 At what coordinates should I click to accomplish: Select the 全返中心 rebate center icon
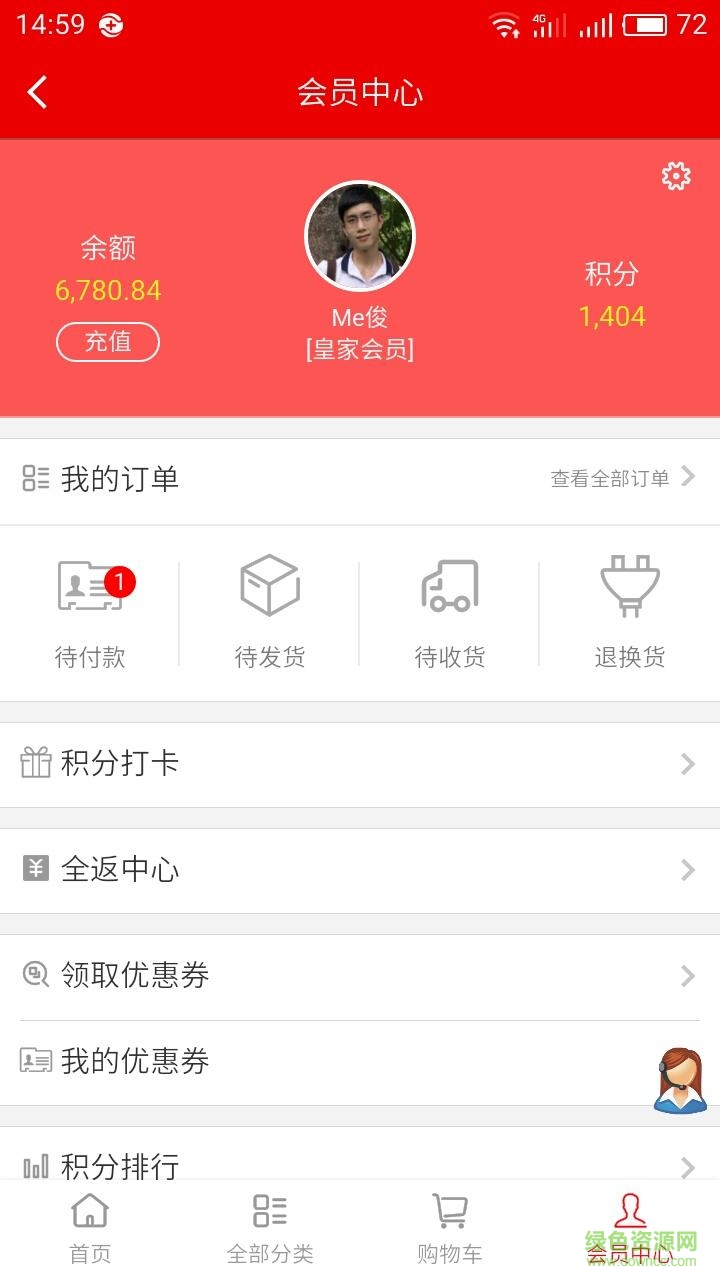(35, 869)
